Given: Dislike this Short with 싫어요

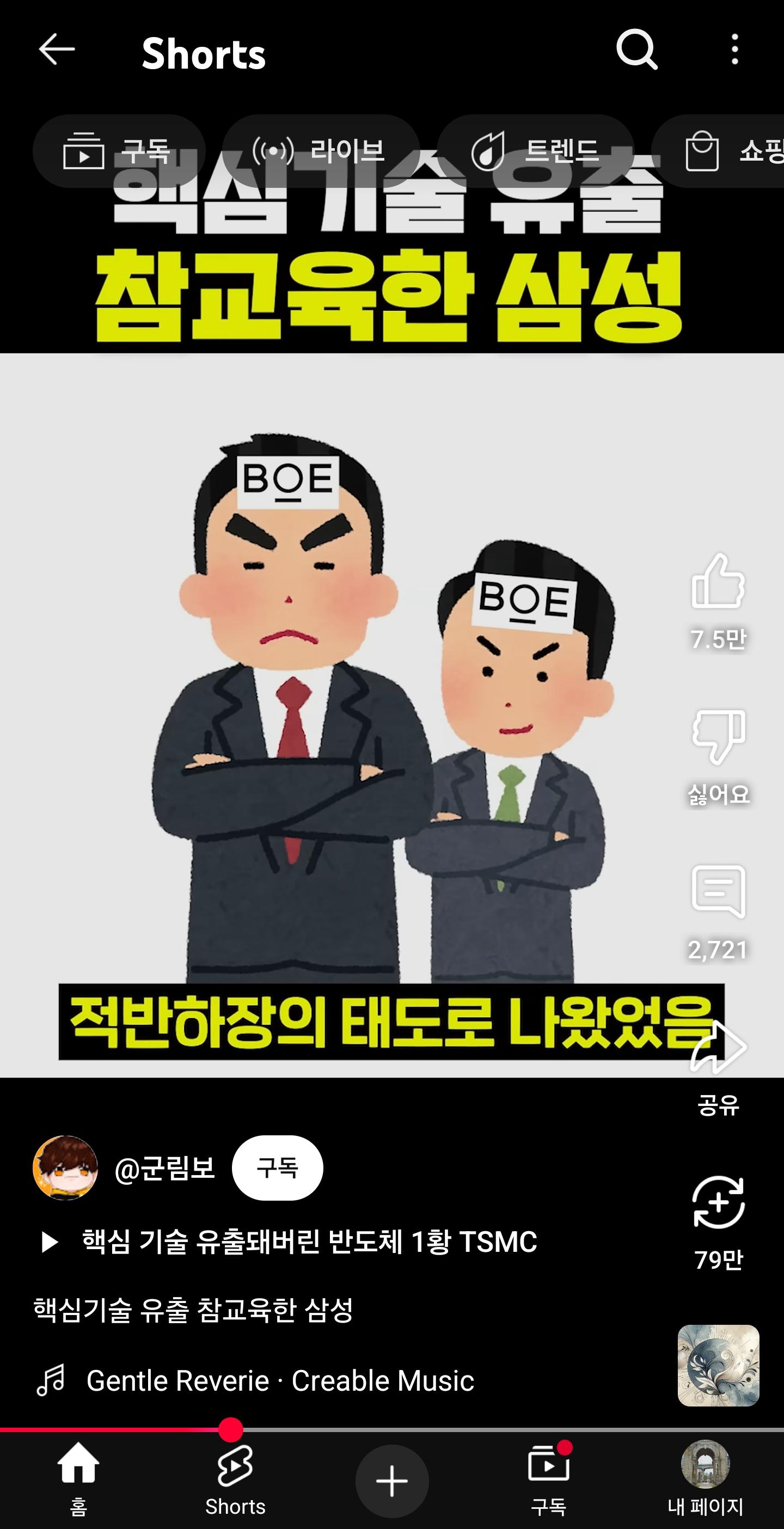Looking at the screenshot, I should [718, 737].
